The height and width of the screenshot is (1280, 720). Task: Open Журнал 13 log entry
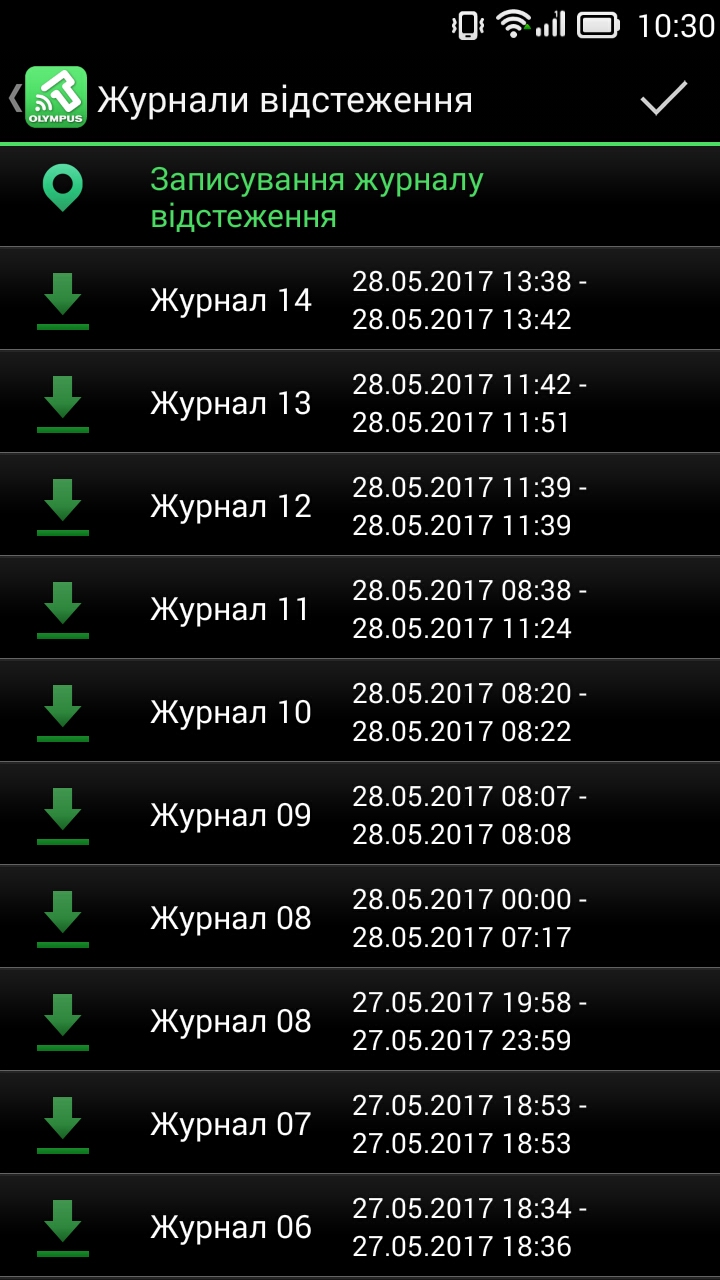(x=360, y=402)
